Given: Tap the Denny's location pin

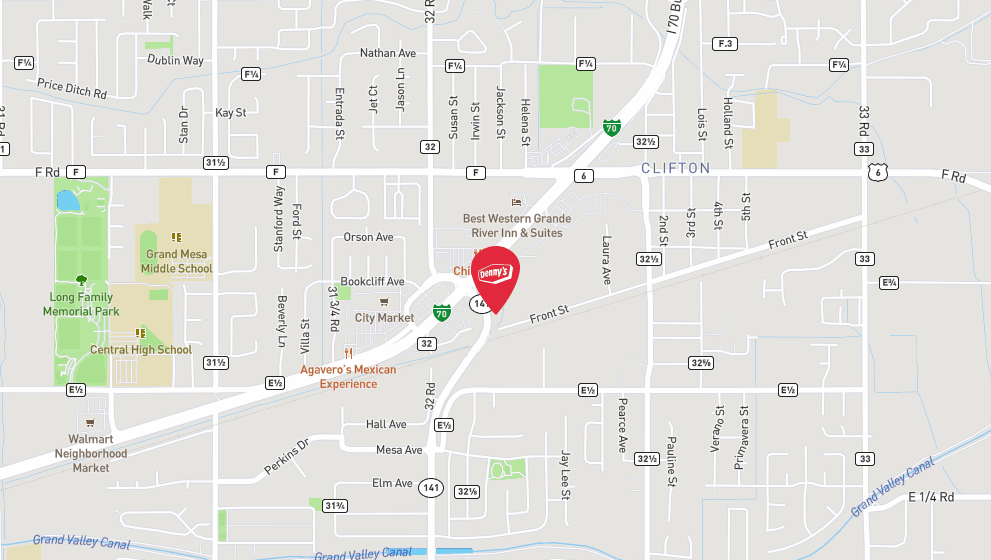Looking at the screenshot, I should [x=496, y=275].
